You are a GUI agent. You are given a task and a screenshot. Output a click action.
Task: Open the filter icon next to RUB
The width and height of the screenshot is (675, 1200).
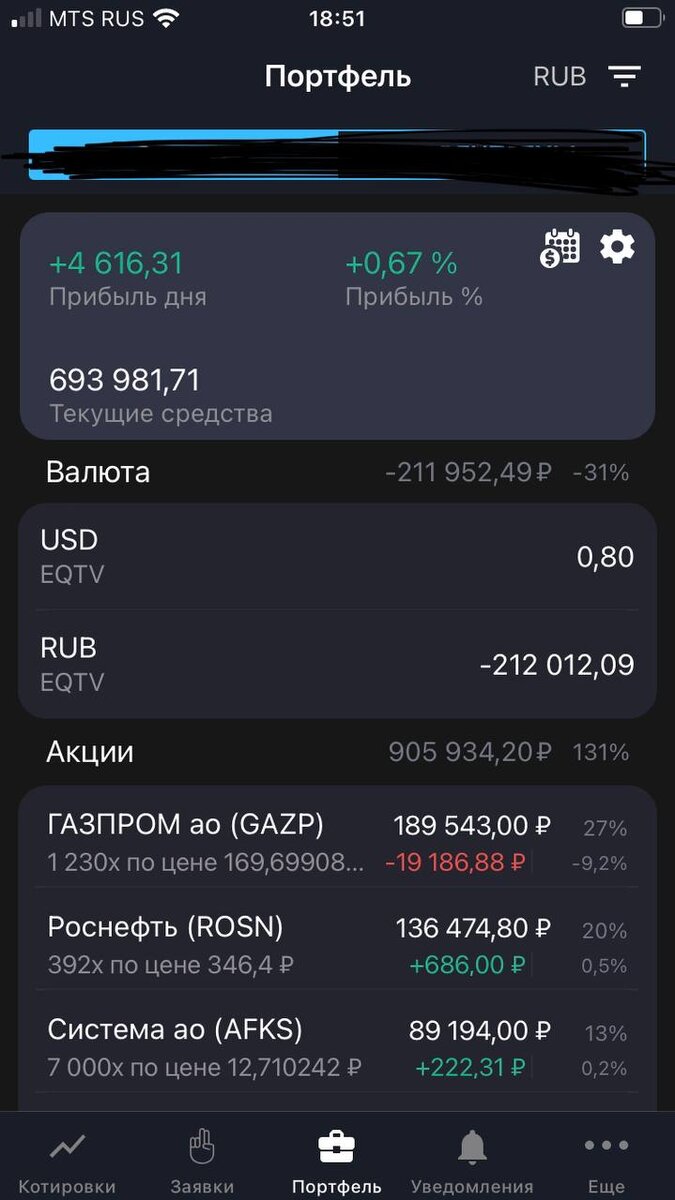tap(625, 76)
